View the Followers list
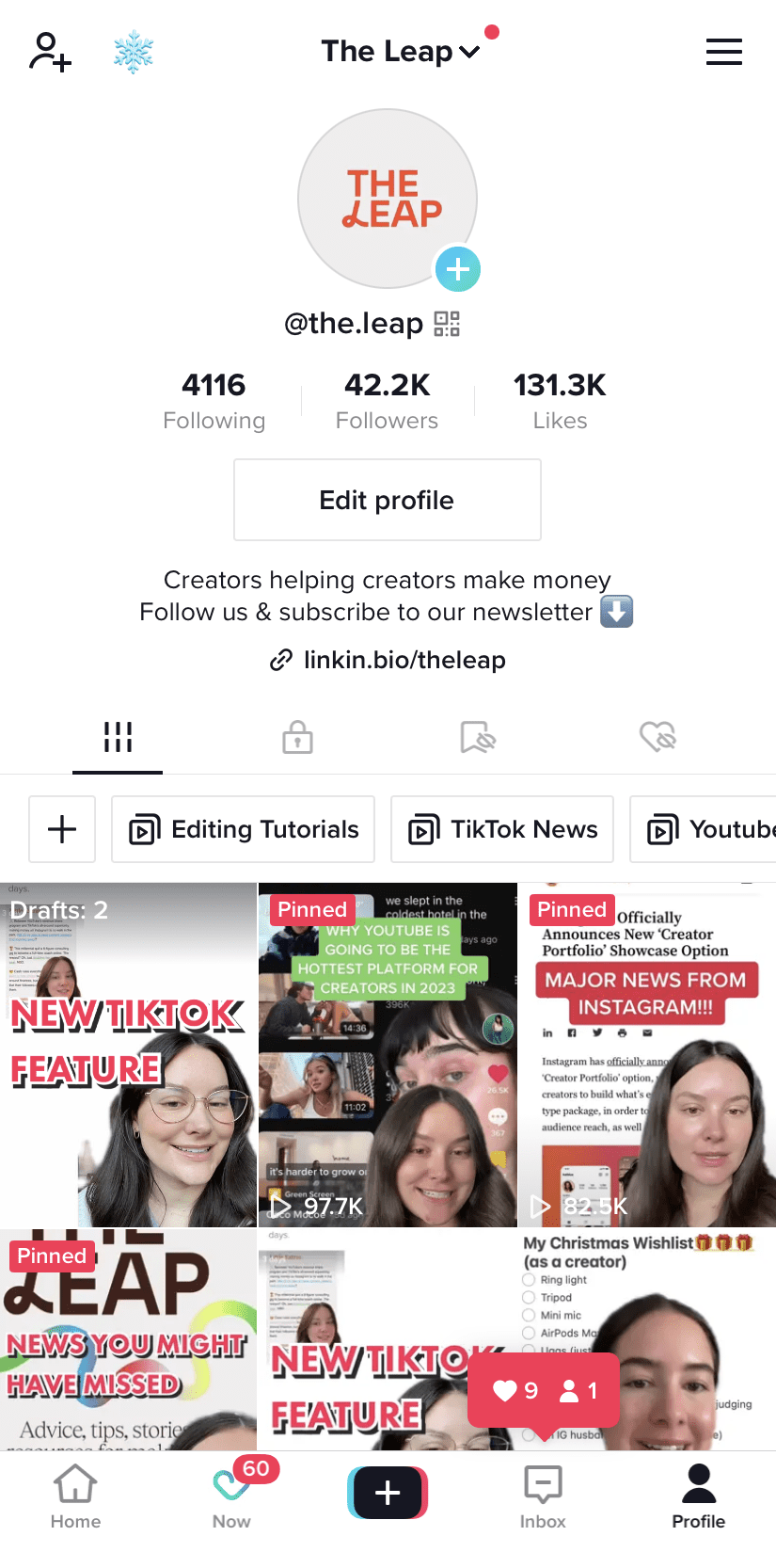The height and width of the screenshot is (1568, 776). click(387, 400)
